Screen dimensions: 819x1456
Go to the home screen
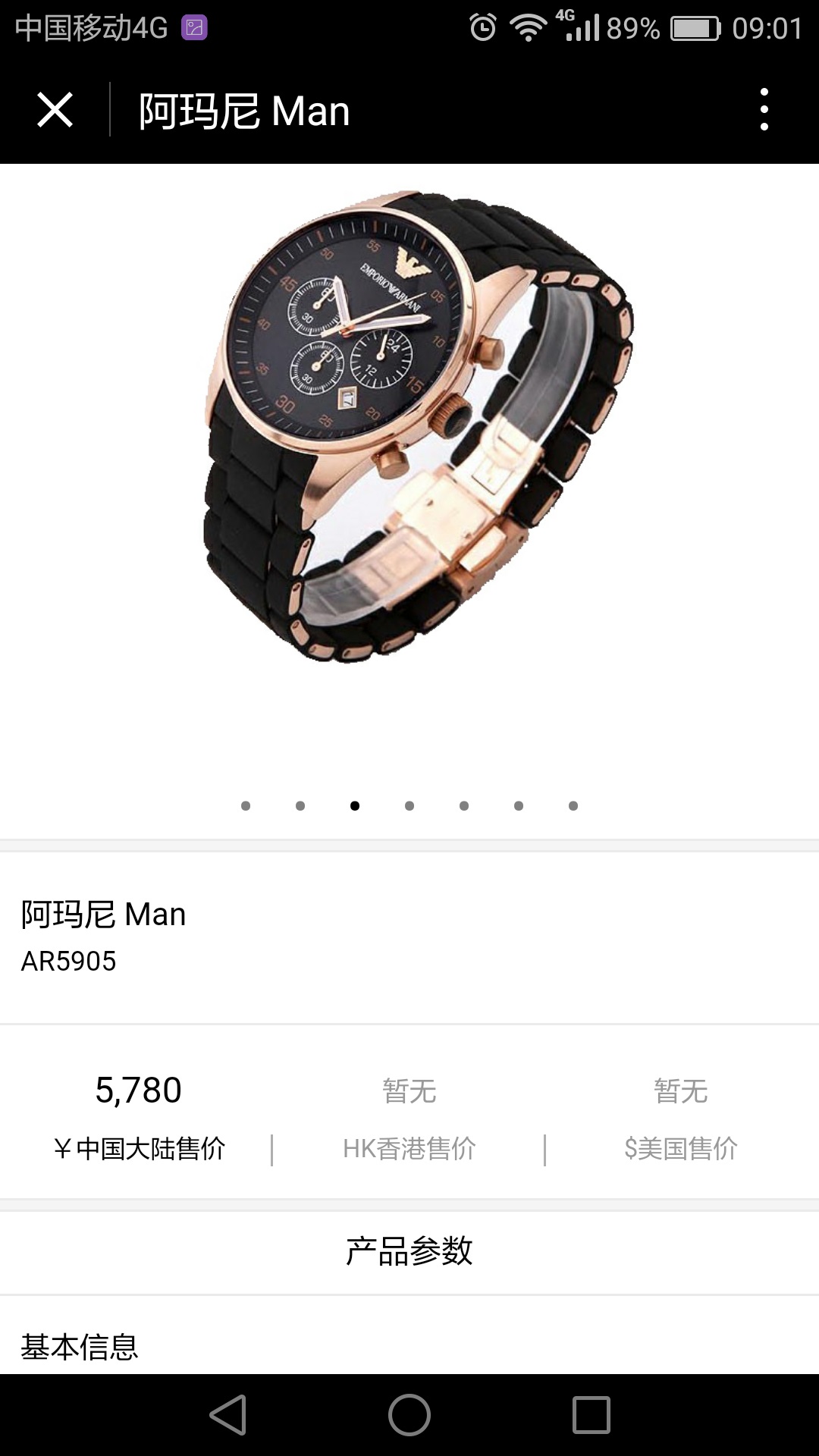409,1415
